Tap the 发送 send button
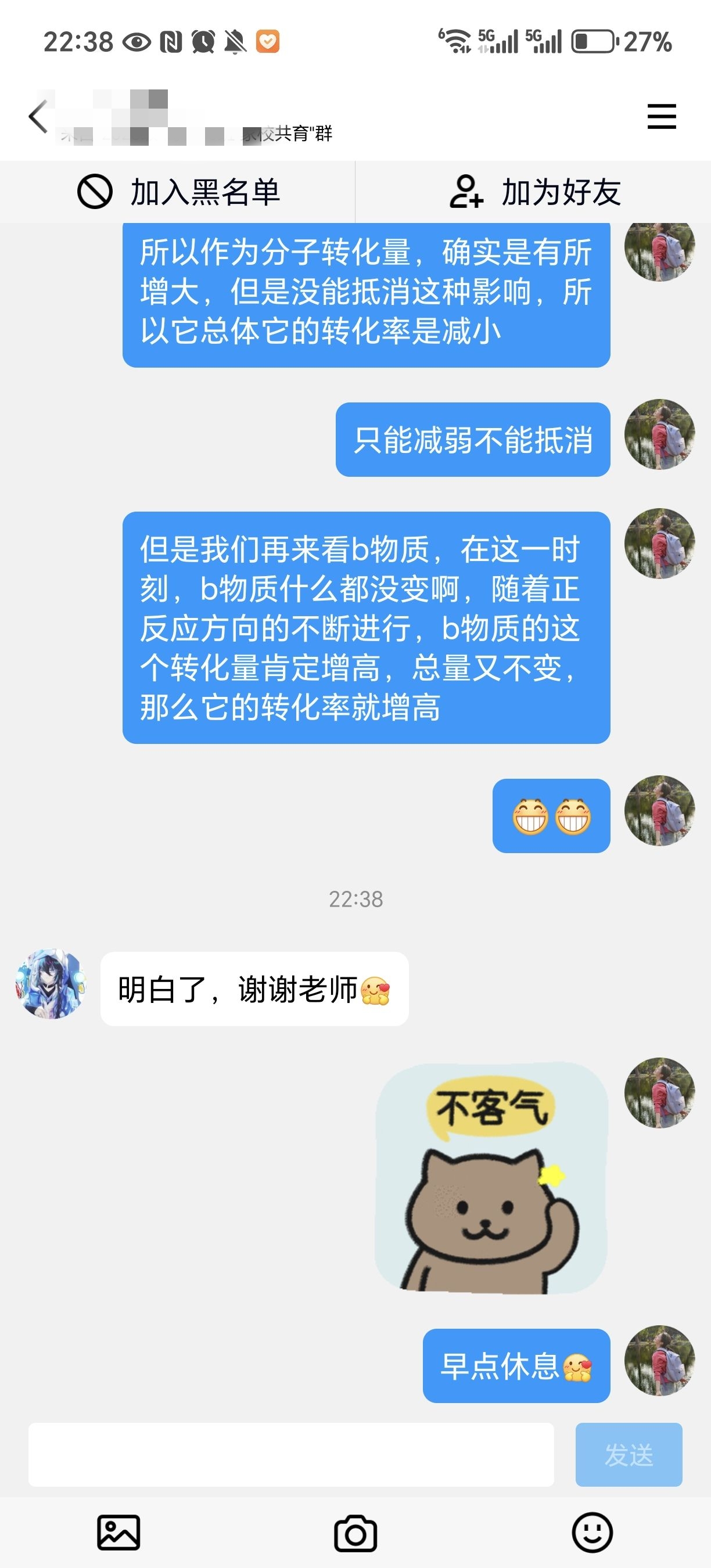 [x=628, y=1454]
